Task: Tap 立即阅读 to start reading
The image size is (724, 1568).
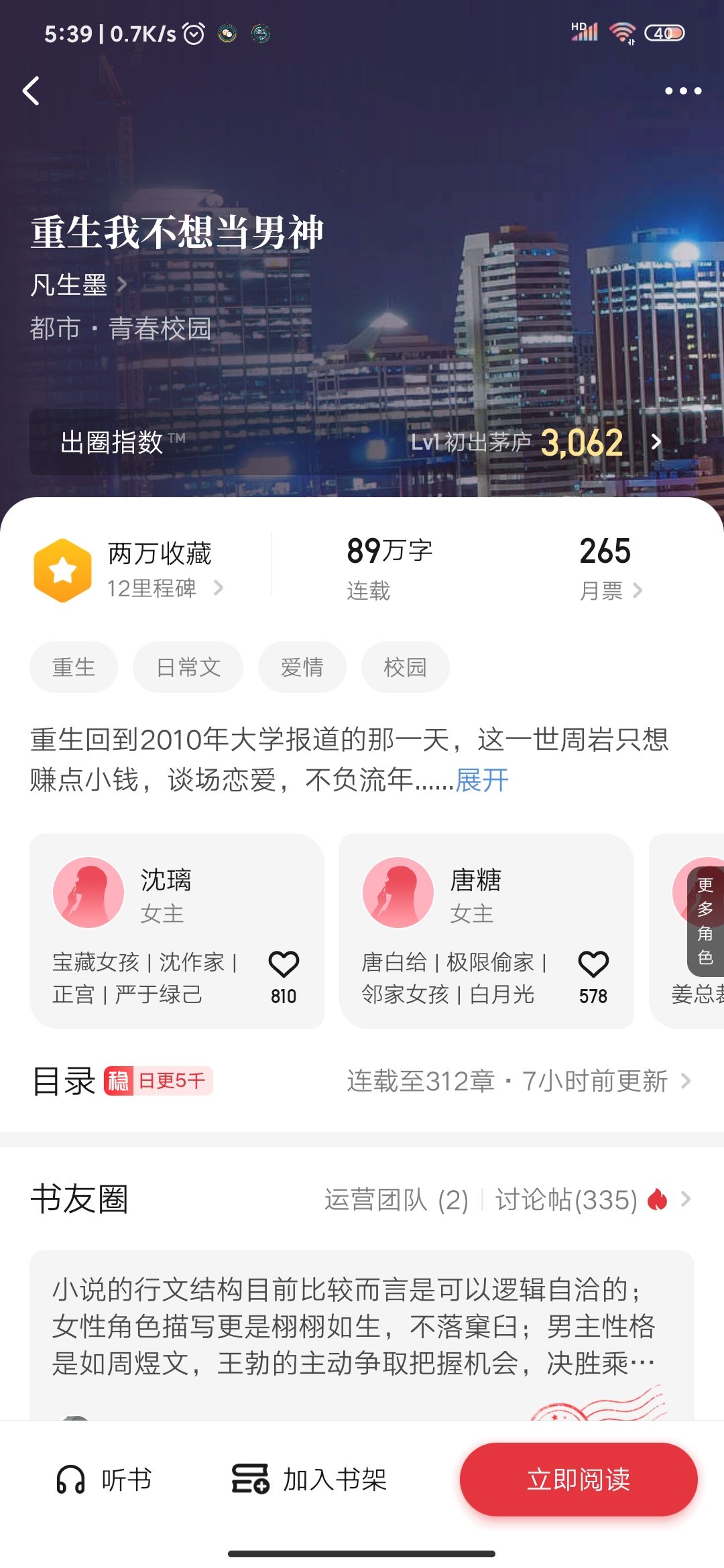Action: click(579, 1480)
